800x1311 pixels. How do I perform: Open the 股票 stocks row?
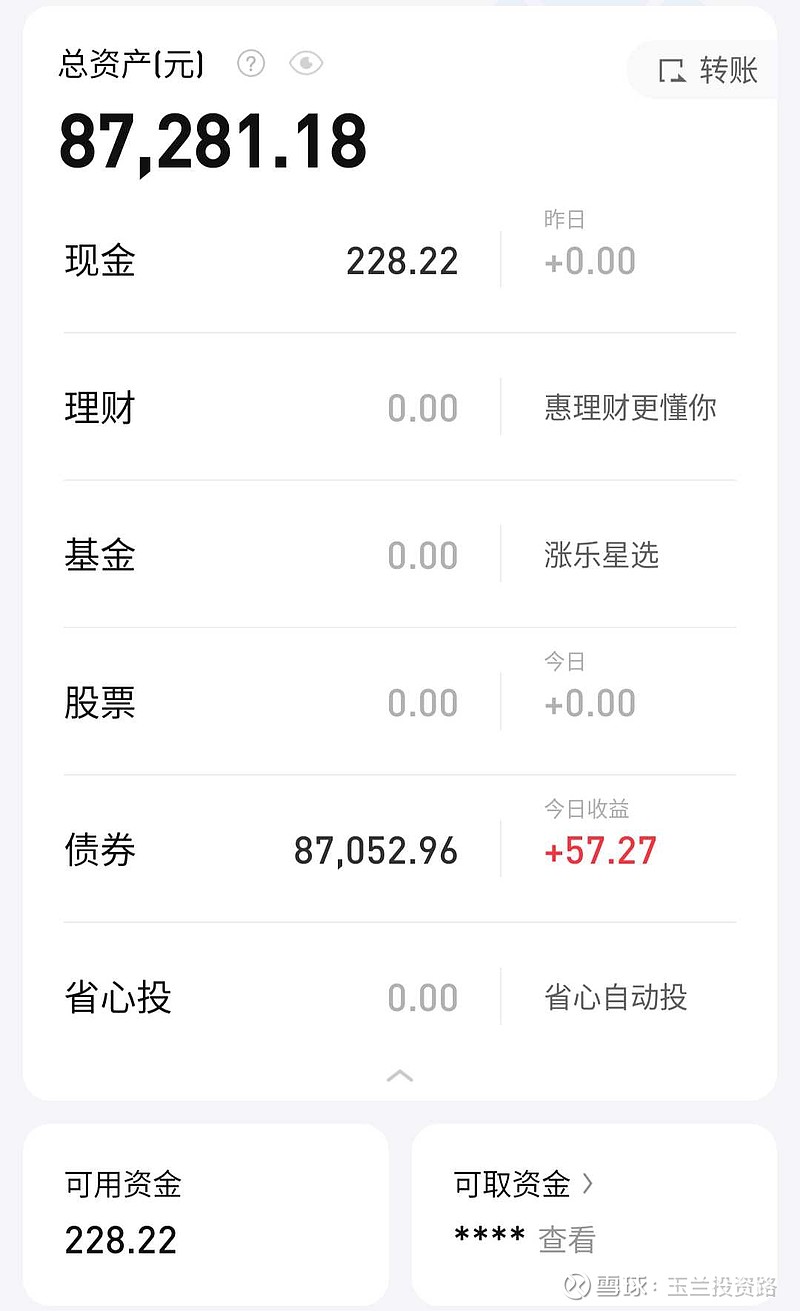pos(400,702)
